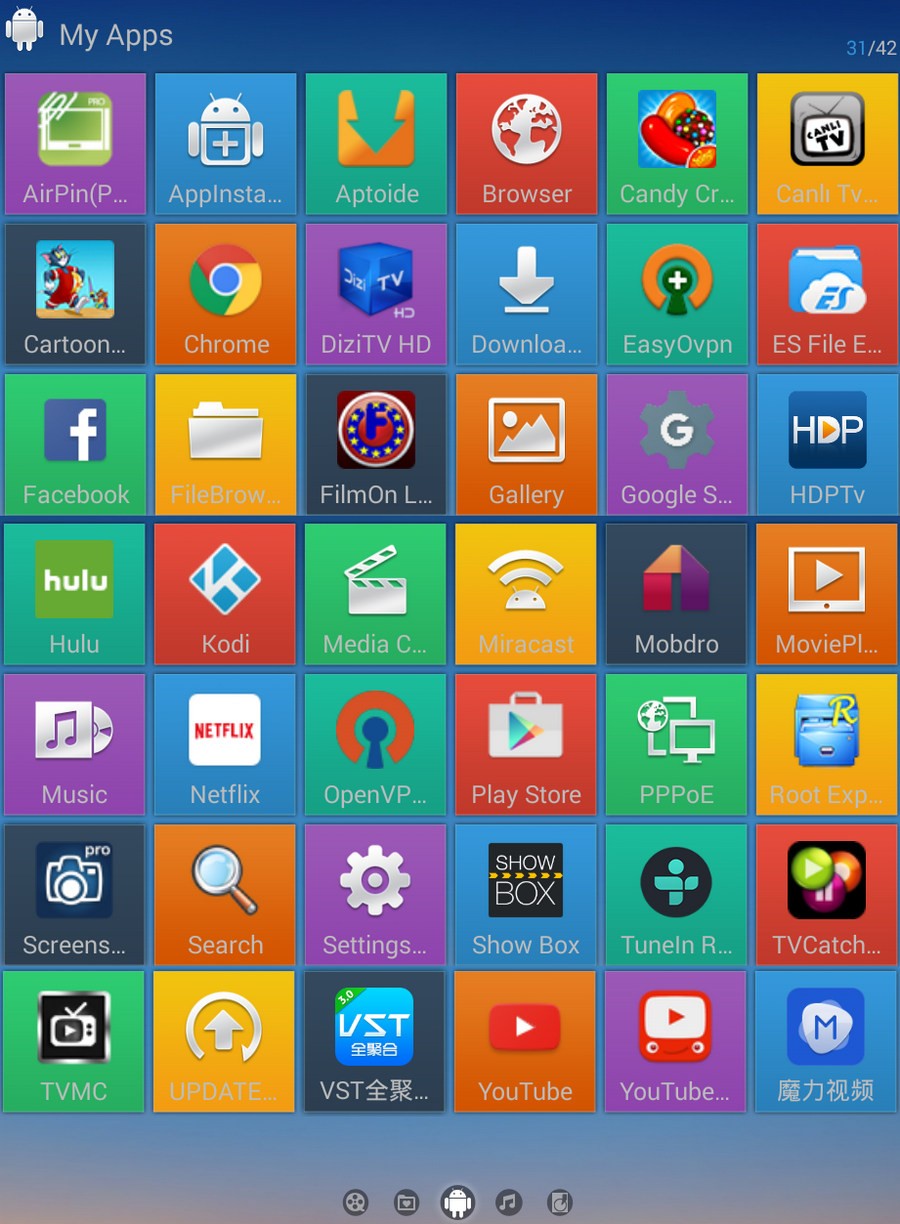The width and height of the screenshot is (900, 1224).
Task: Open the Facebook app
Action: click(75, 444)
